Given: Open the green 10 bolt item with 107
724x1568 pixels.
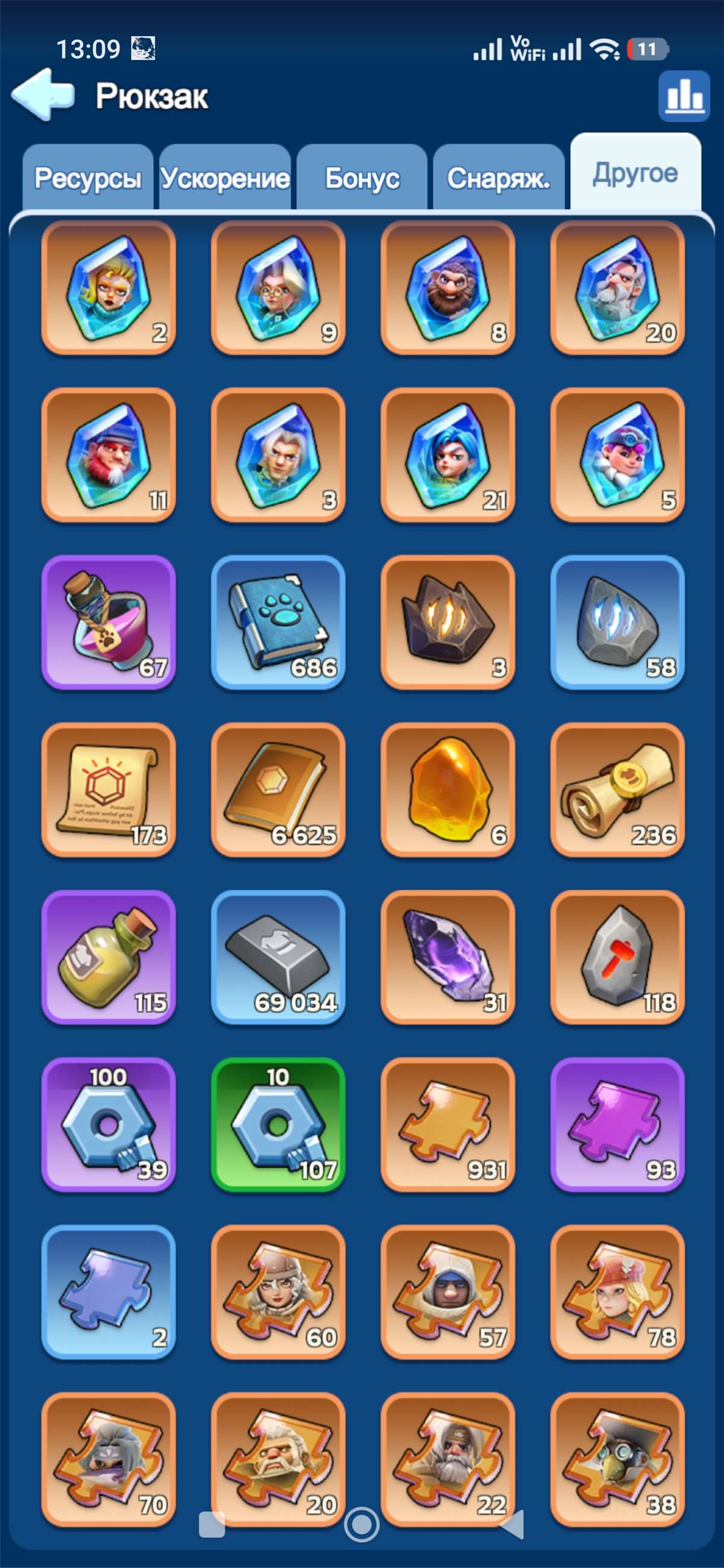Looking at the screenshot, I should [278, 1124].
